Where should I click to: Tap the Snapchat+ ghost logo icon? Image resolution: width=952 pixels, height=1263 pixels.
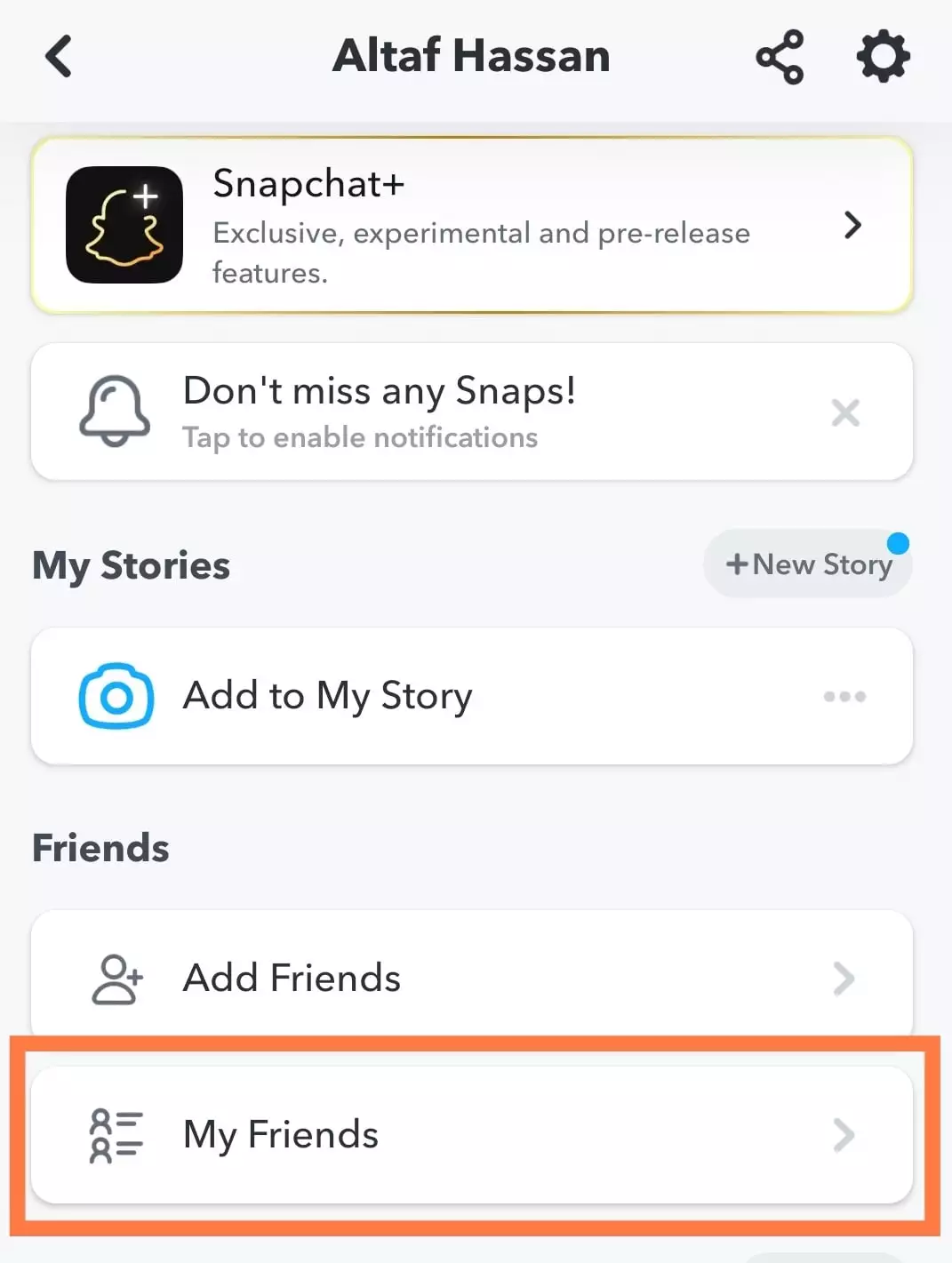[124, 223]
